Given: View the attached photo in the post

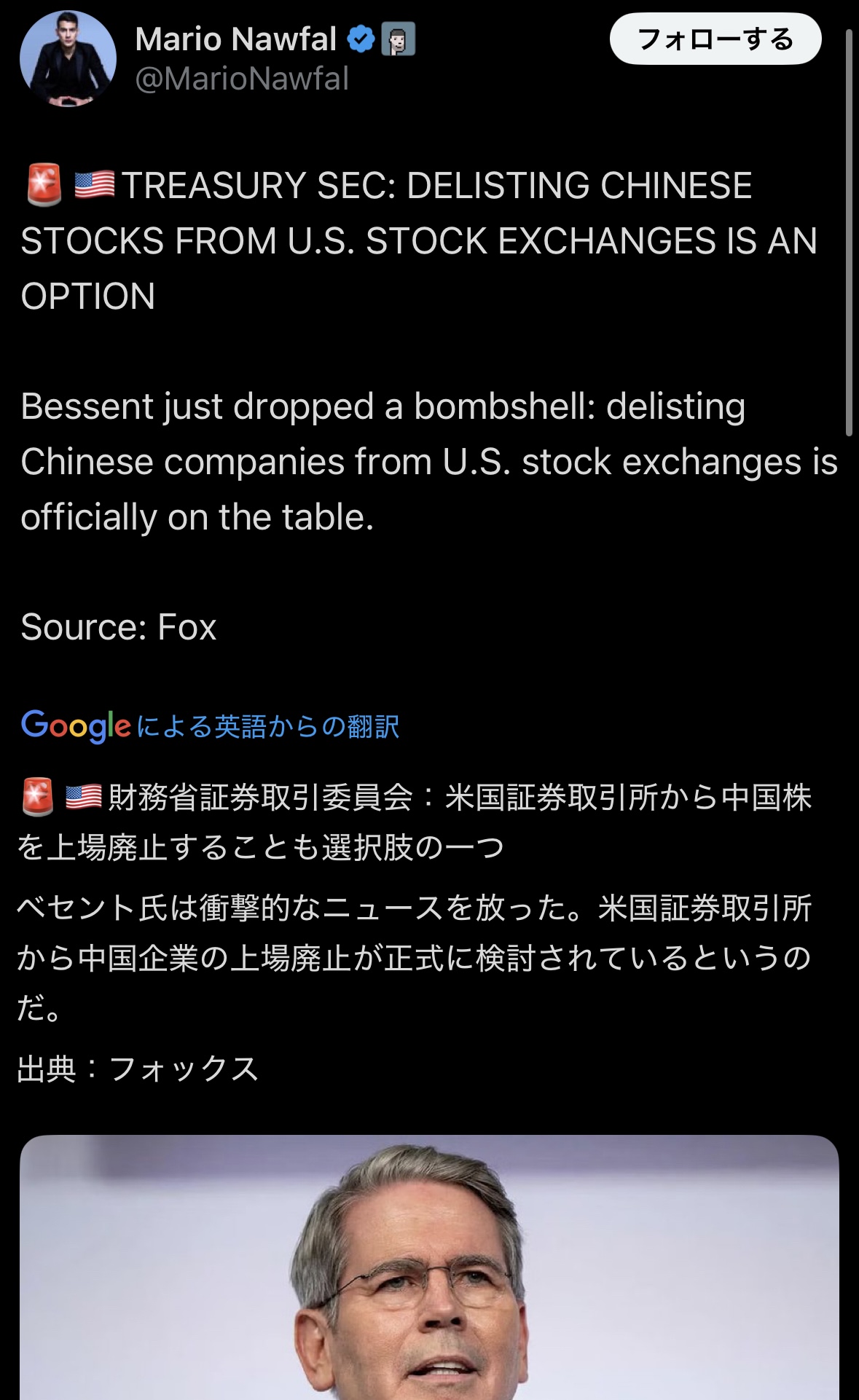Looking at the screenshot, I should pyautogui.click(x=429, y=1267).
